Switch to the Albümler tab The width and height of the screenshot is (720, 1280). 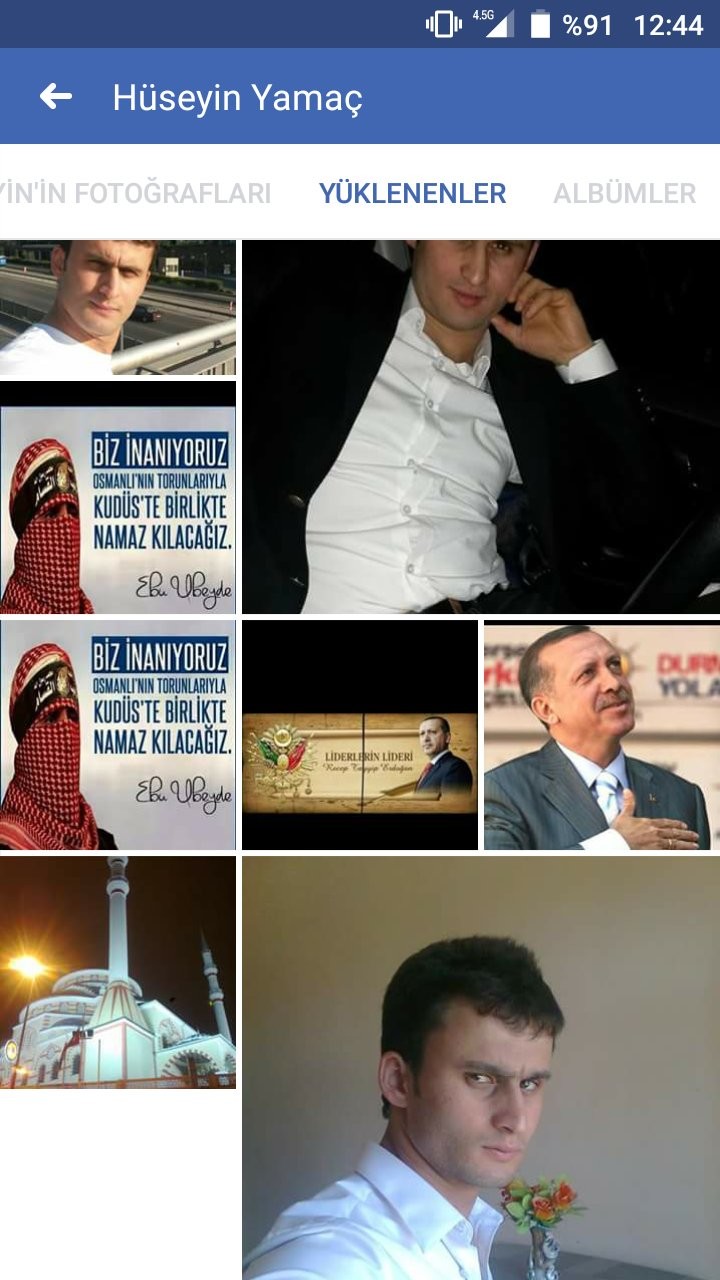(624, 193)
